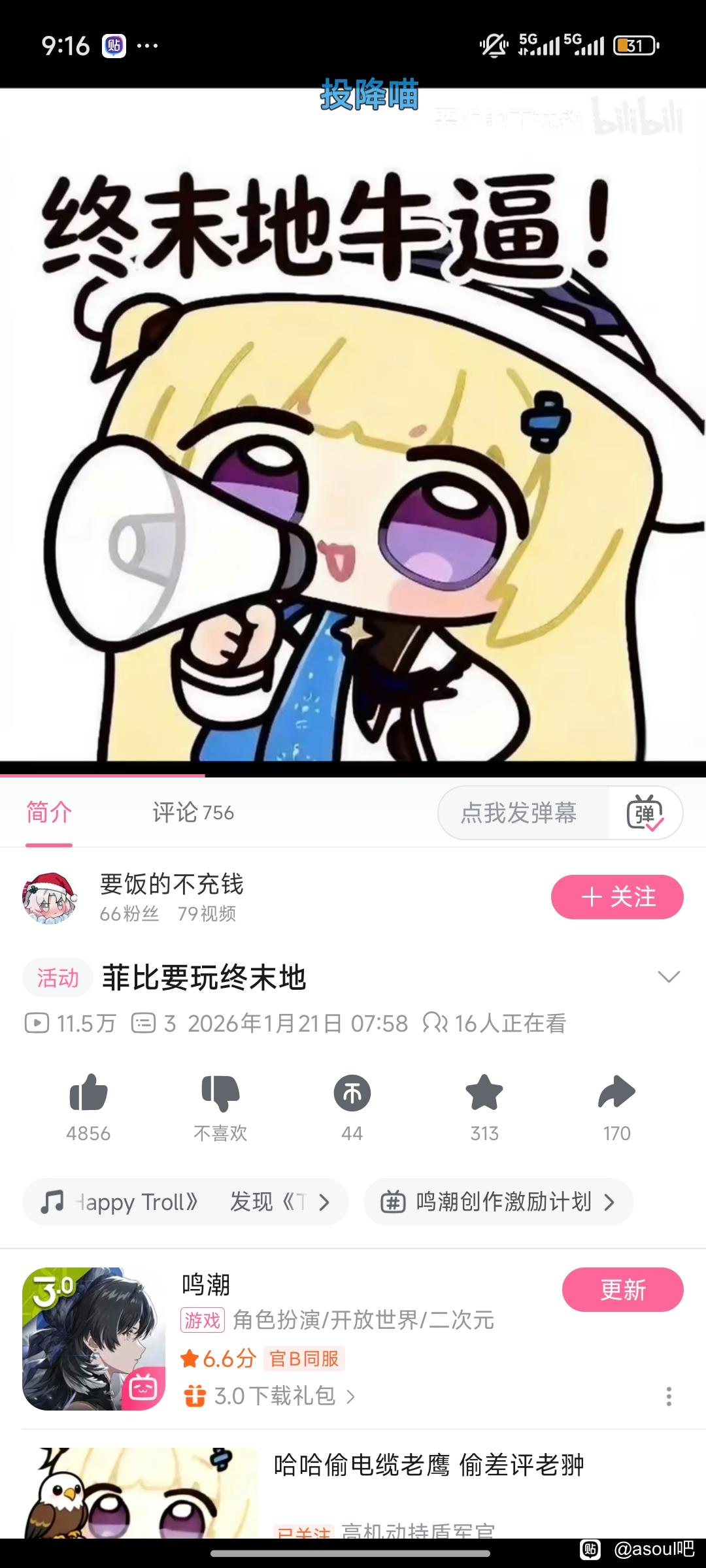Switch to the 评论 756 tab
The image size is (706, 1568).
pyautogui.click(x=193, y=813)
